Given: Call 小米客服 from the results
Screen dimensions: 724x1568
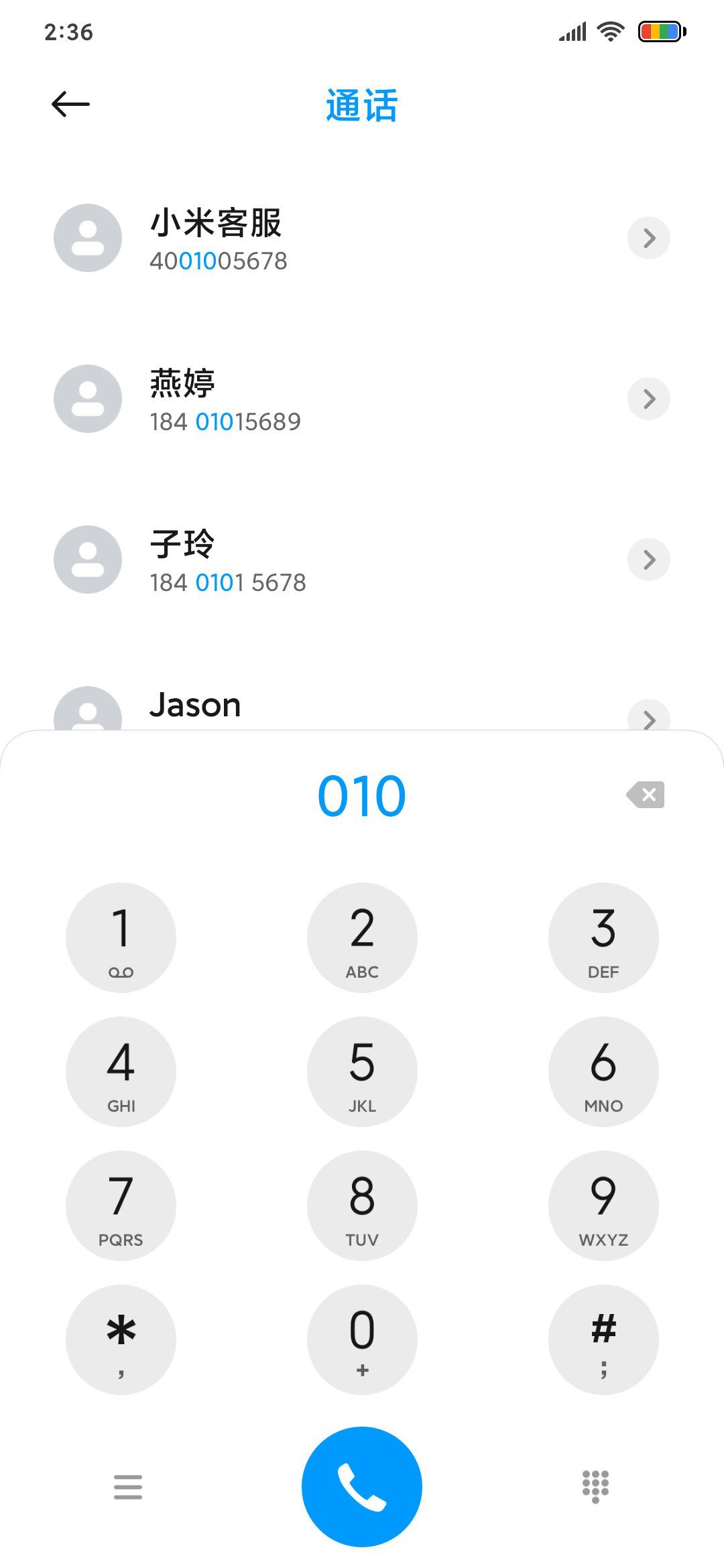Looking at the screenshot, I should 362,238.
